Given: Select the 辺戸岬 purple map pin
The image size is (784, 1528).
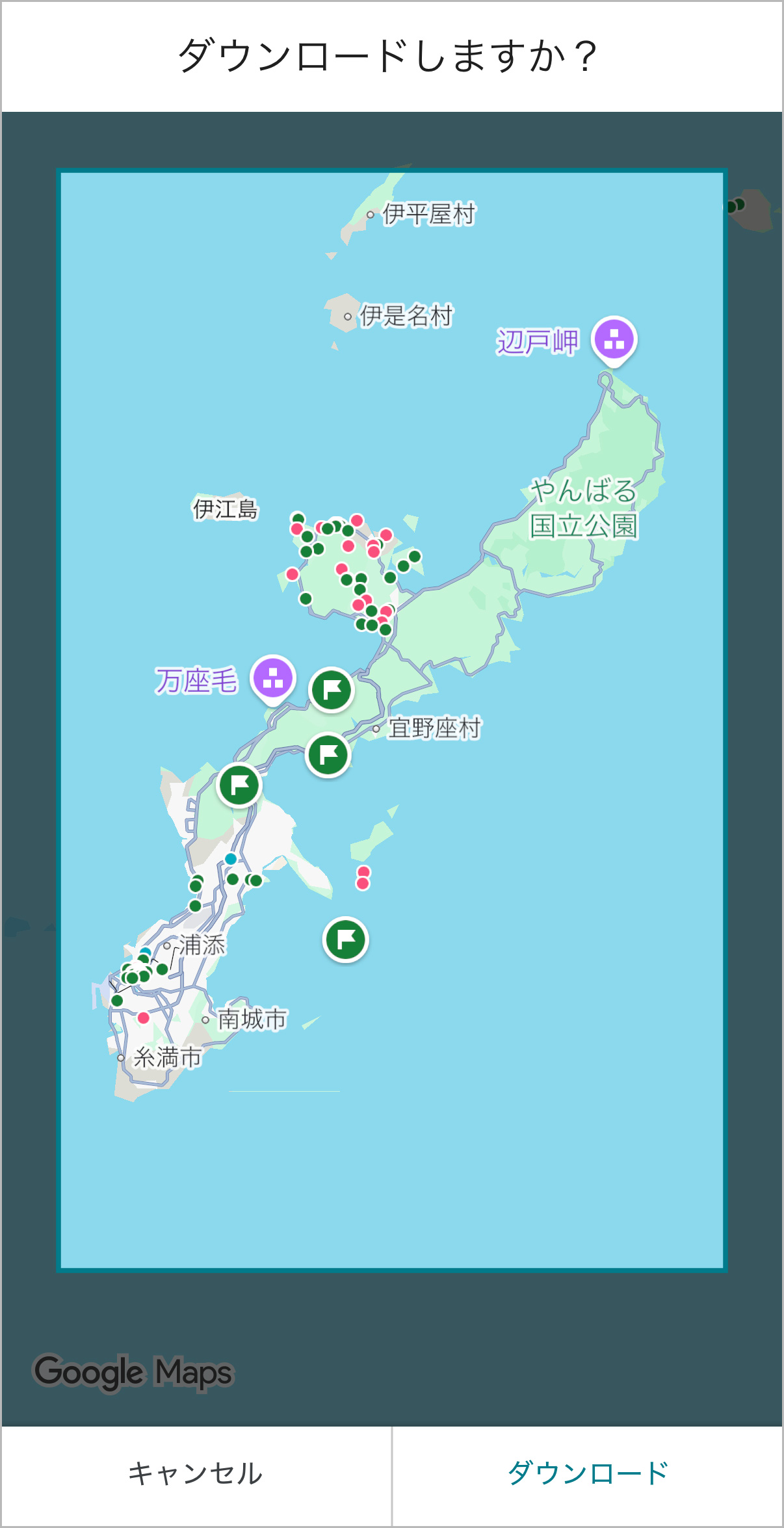Looking at the screenshot, I should (614, 339).
